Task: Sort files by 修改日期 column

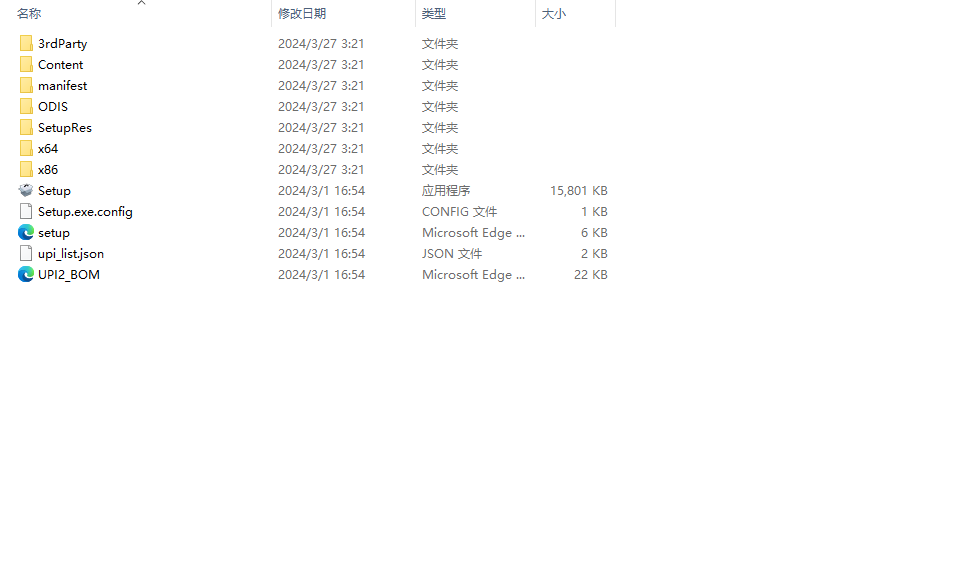Action: [302, 14]
